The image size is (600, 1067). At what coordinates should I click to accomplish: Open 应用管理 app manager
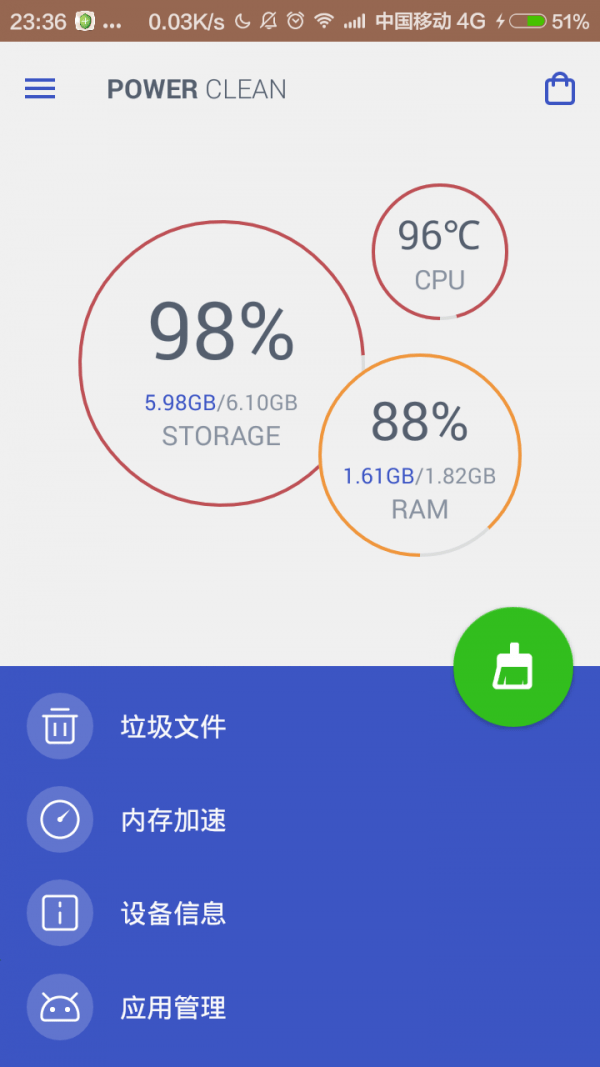pyautogui.click(x=172, y=1007)
